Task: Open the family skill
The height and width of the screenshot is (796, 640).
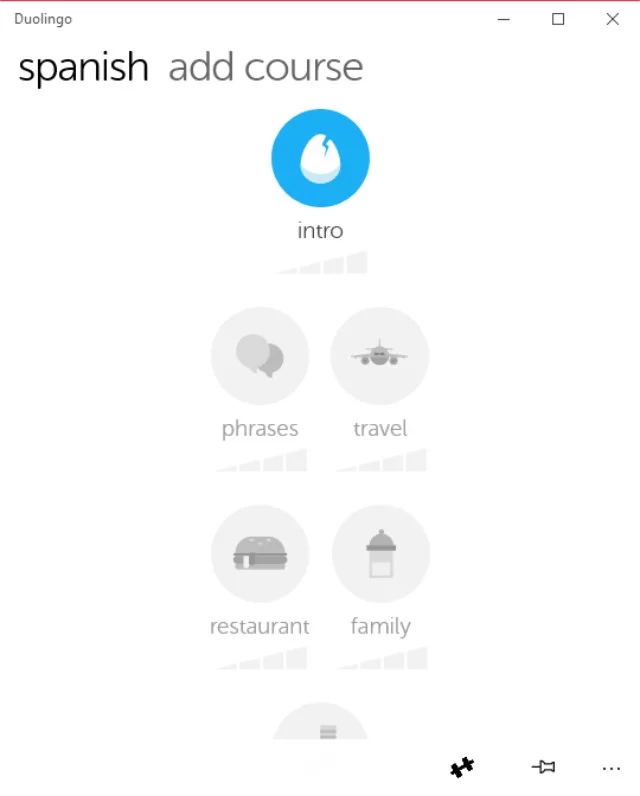Action: [x=380, y=553]
